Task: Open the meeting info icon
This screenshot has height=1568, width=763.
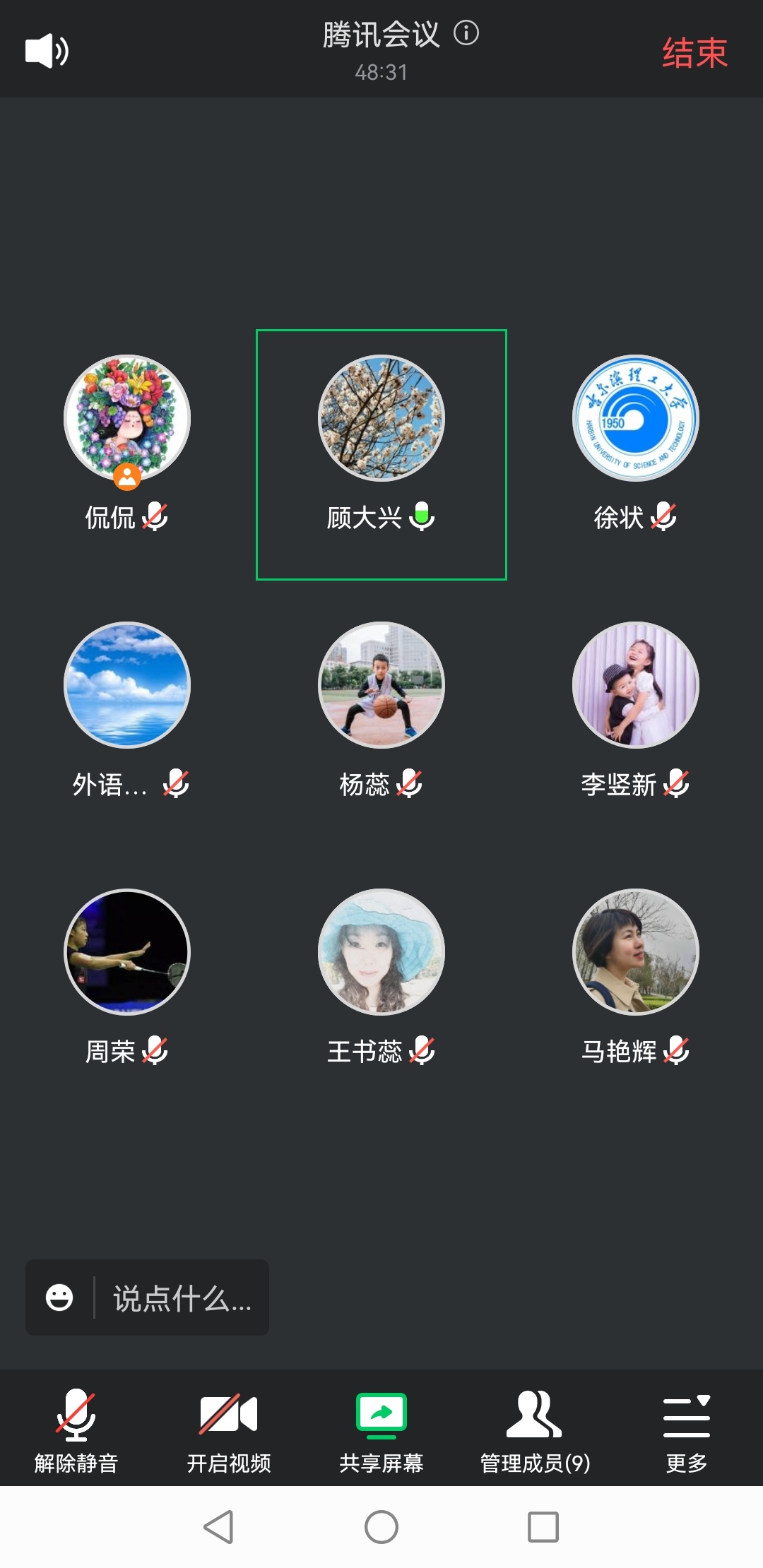Action: (466, 32)
